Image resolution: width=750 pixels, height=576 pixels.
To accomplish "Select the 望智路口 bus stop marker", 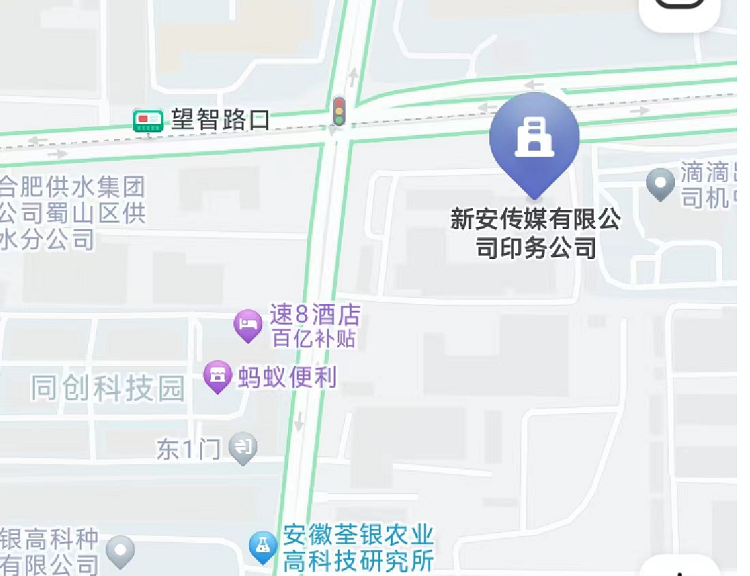I will (148, 121).
